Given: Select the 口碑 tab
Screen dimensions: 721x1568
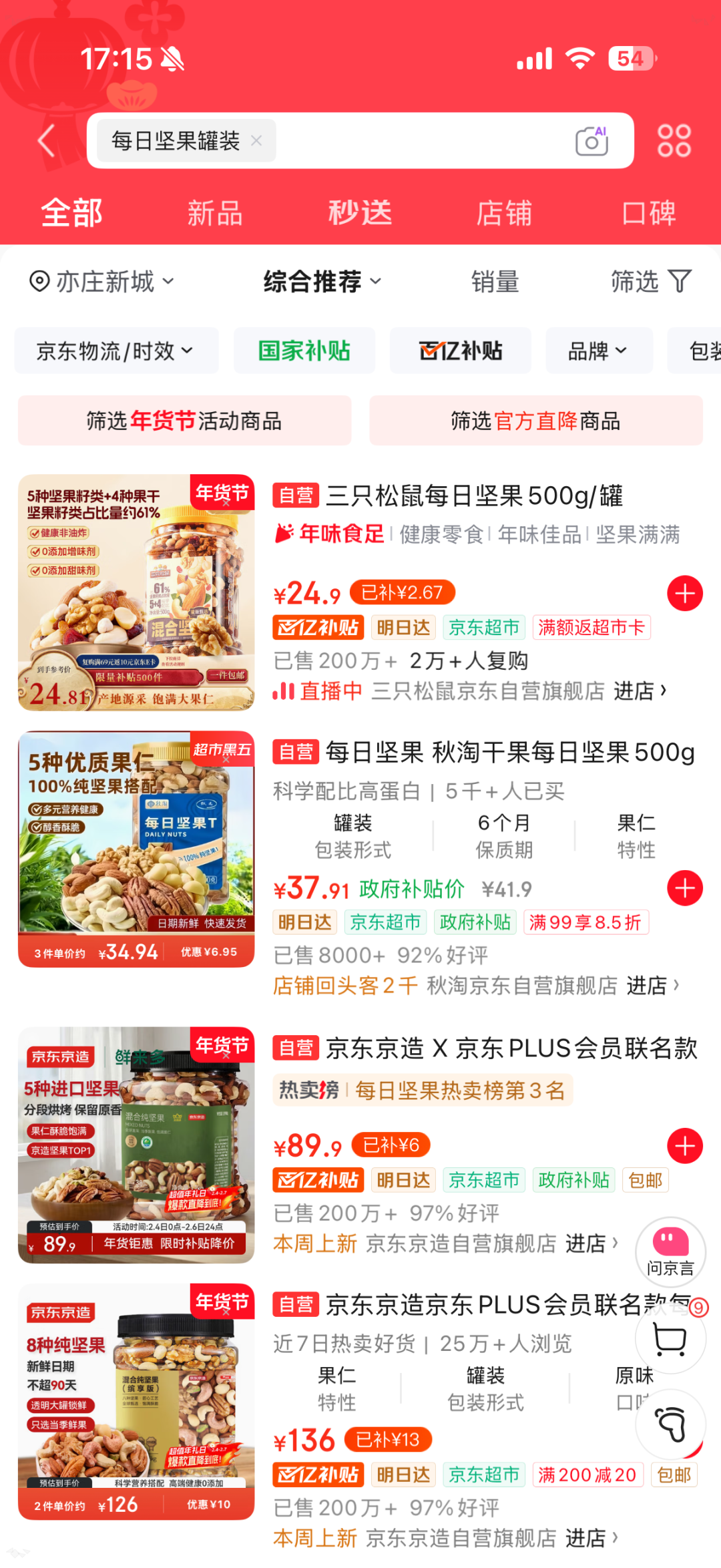Looking at the screenshot, I should [x=648, y=214].
